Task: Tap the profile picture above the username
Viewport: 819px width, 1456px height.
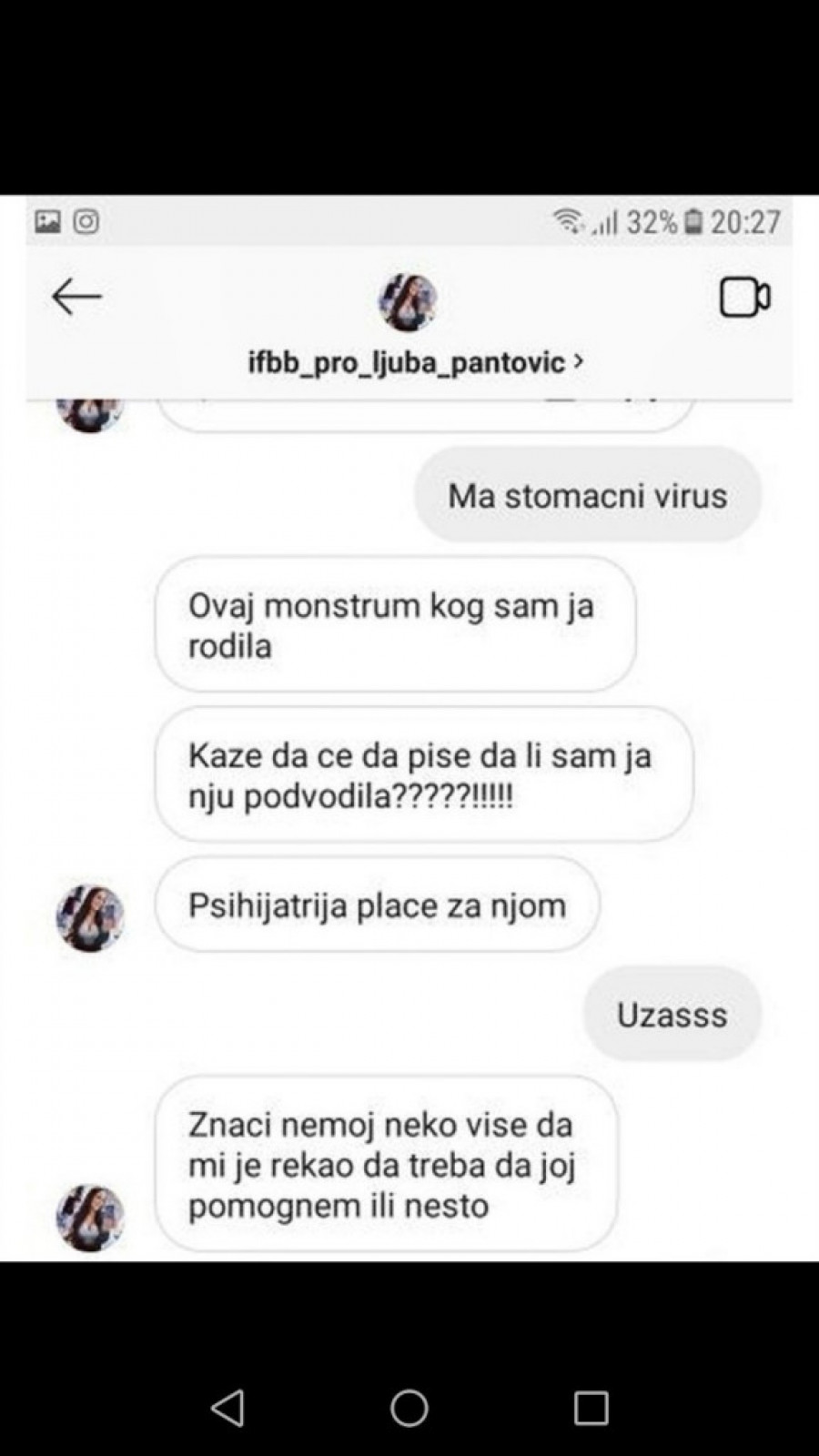Action: [408, 303]
